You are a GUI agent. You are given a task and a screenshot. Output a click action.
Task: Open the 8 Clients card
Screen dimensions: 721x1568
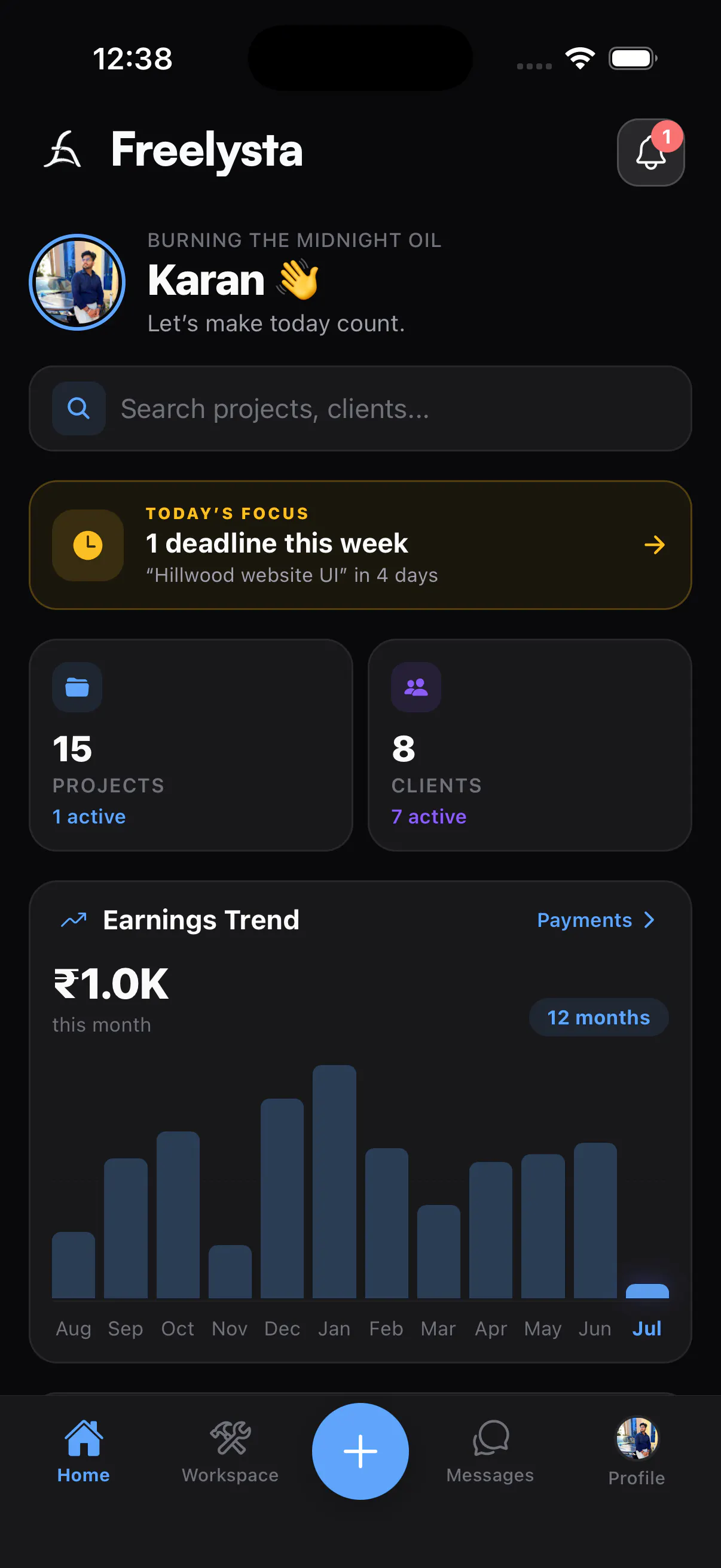530,745
